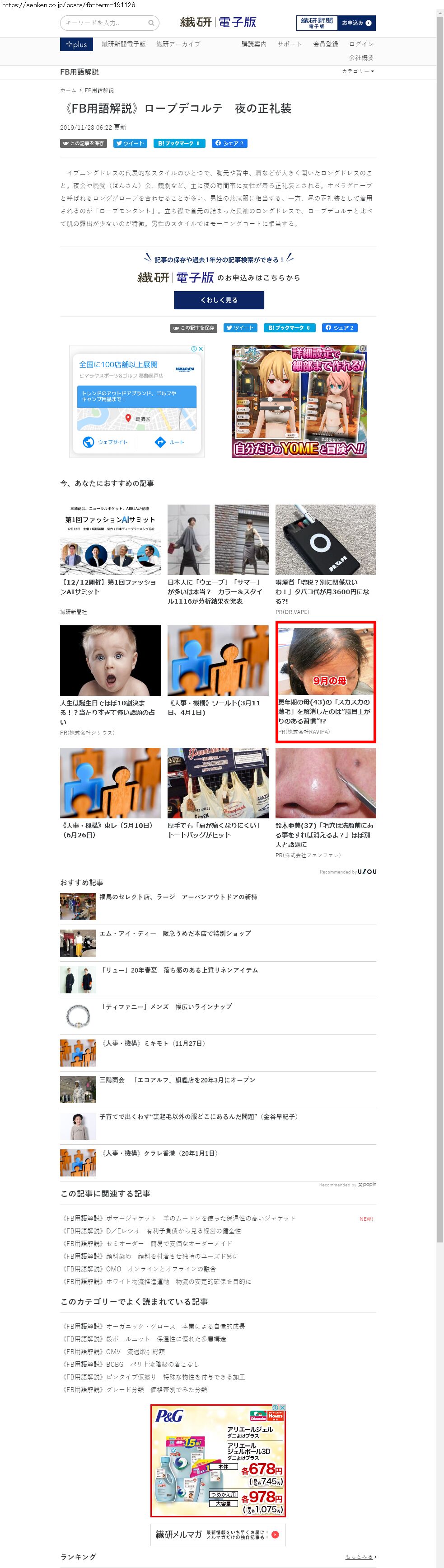Open 福島のセレクト店、ラージ article row
The image size is (444, 1568).
178,897
